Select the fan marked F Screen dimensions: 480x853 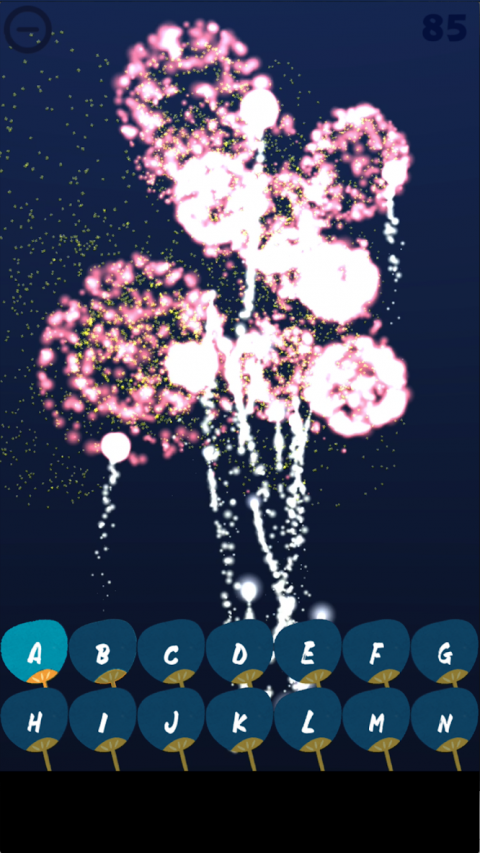point(376,653)
